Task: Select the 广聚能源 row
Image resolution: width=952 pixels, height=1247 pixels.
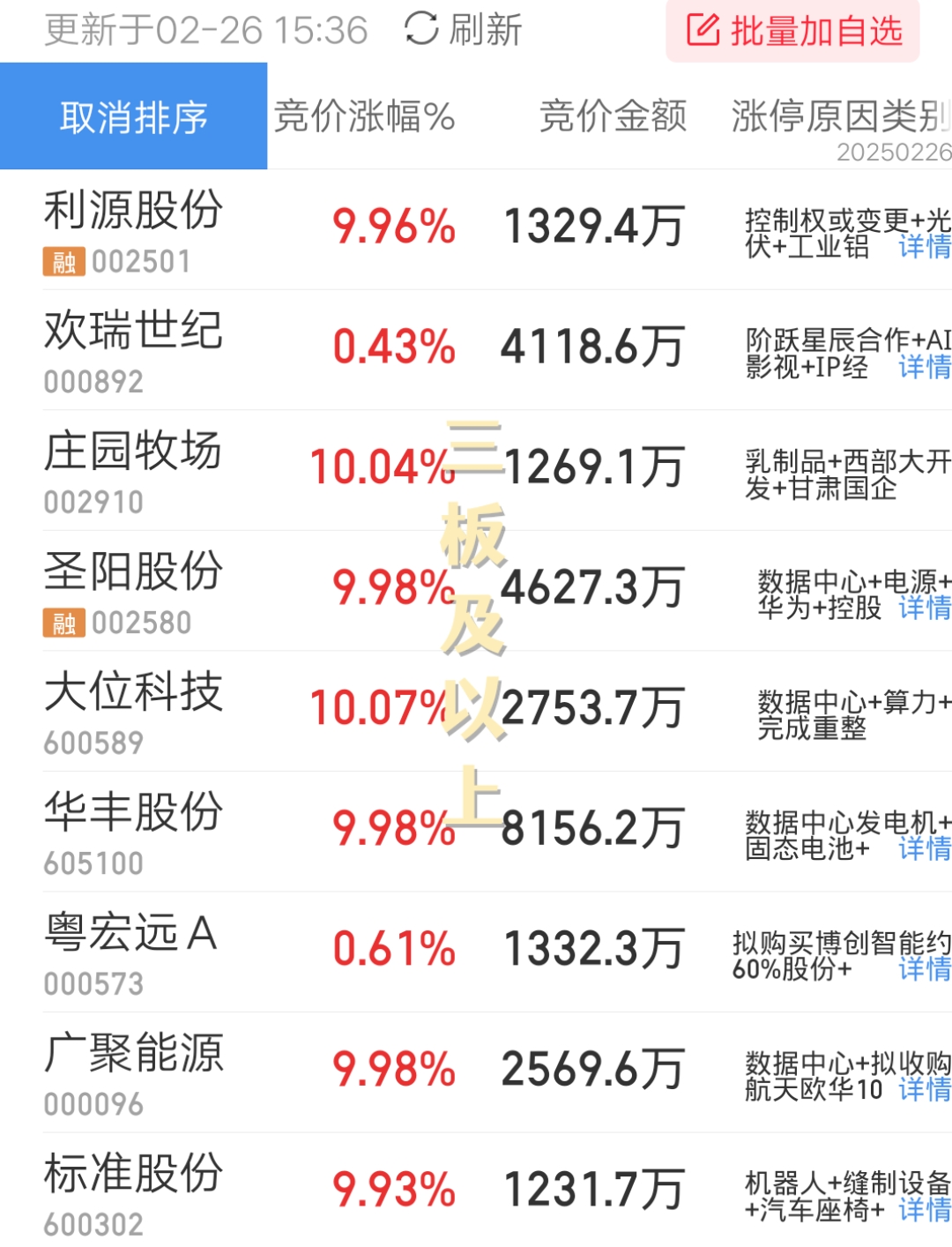Action: [x=132, y=1054]
